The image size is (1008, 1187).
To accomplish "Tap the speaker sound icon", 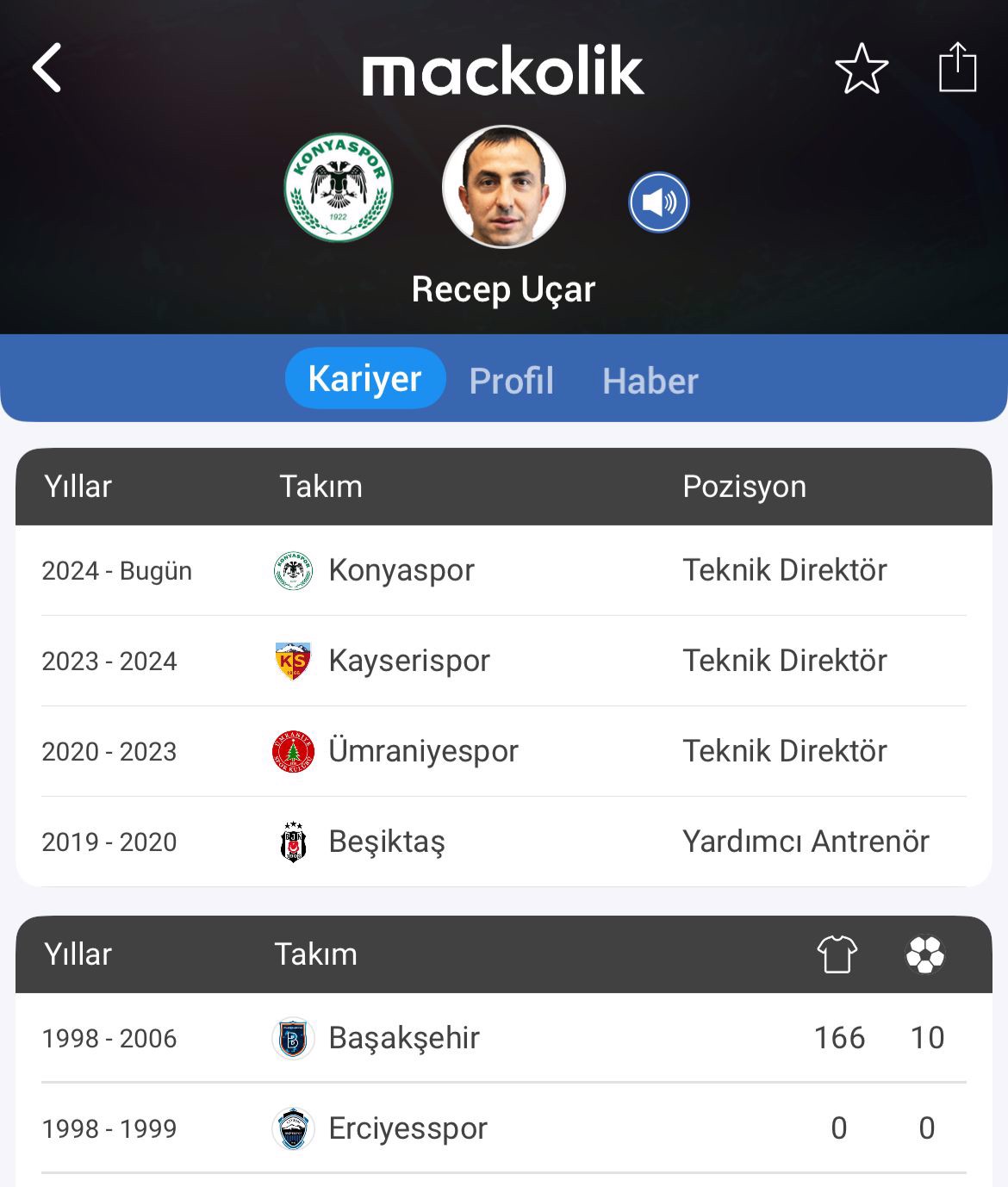I will click(658, 202).
